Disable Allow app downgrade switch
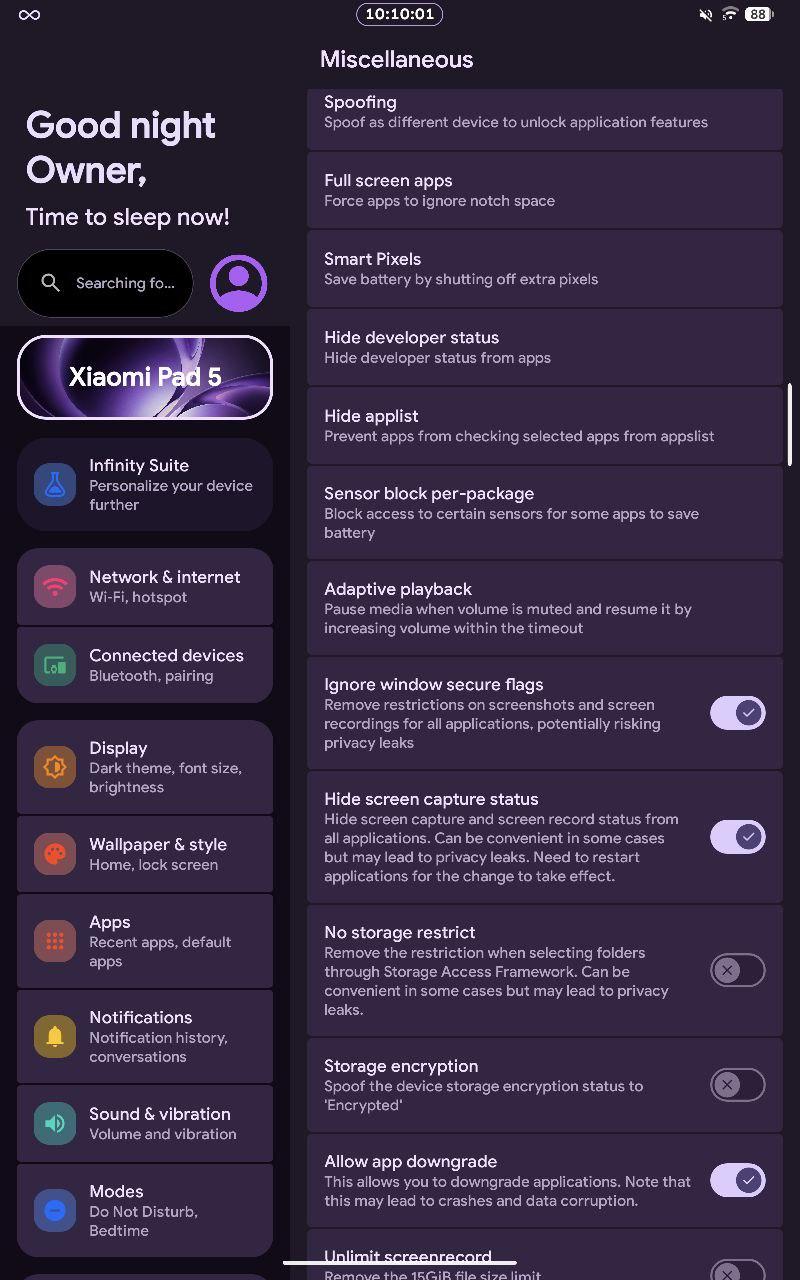The height and width of the screenshot is (1280, 800). [737, 1180]
